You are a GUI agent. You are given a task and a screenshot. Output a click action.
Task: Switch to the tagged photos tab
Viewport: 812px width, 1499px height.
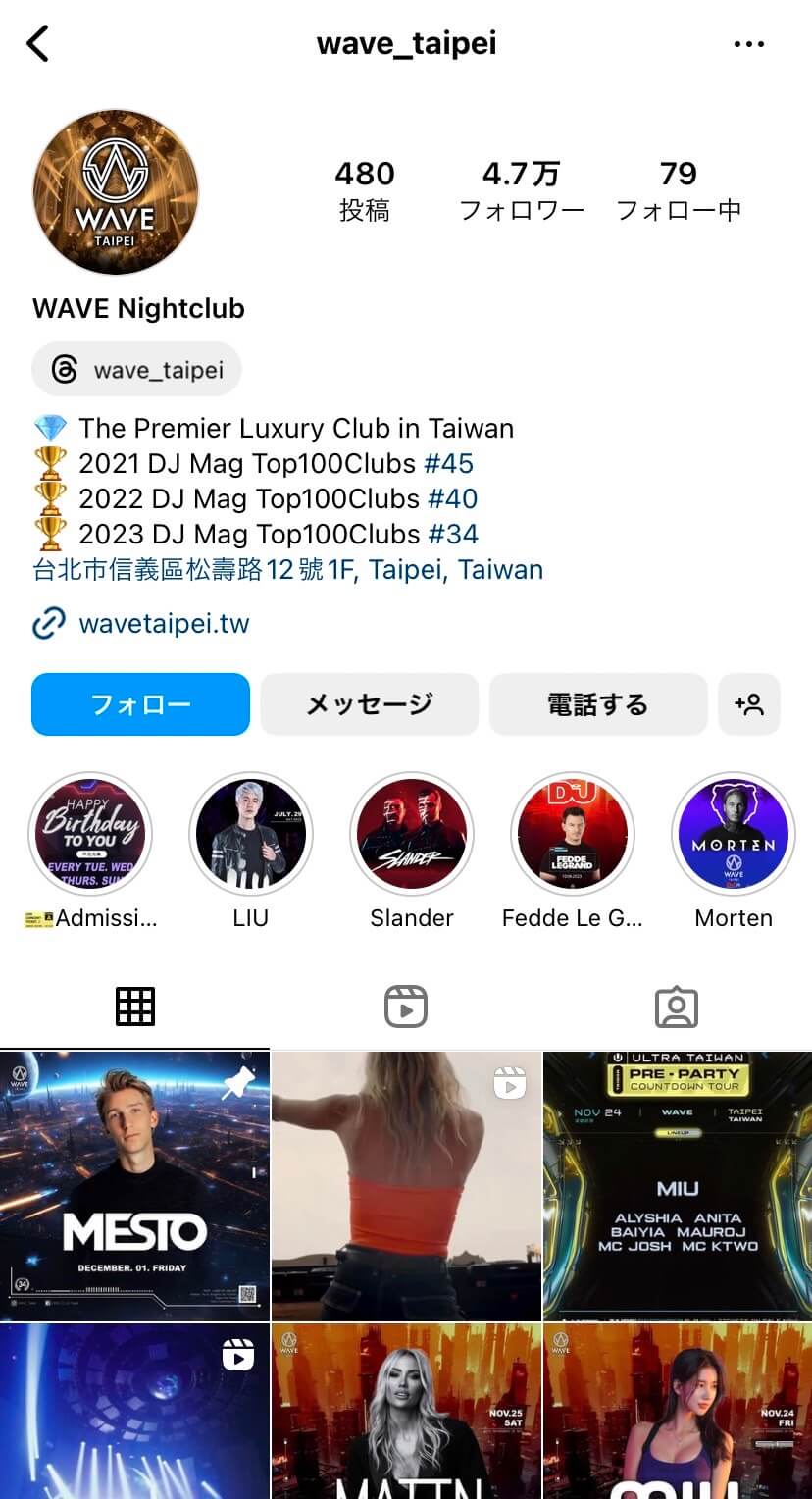676,1007
